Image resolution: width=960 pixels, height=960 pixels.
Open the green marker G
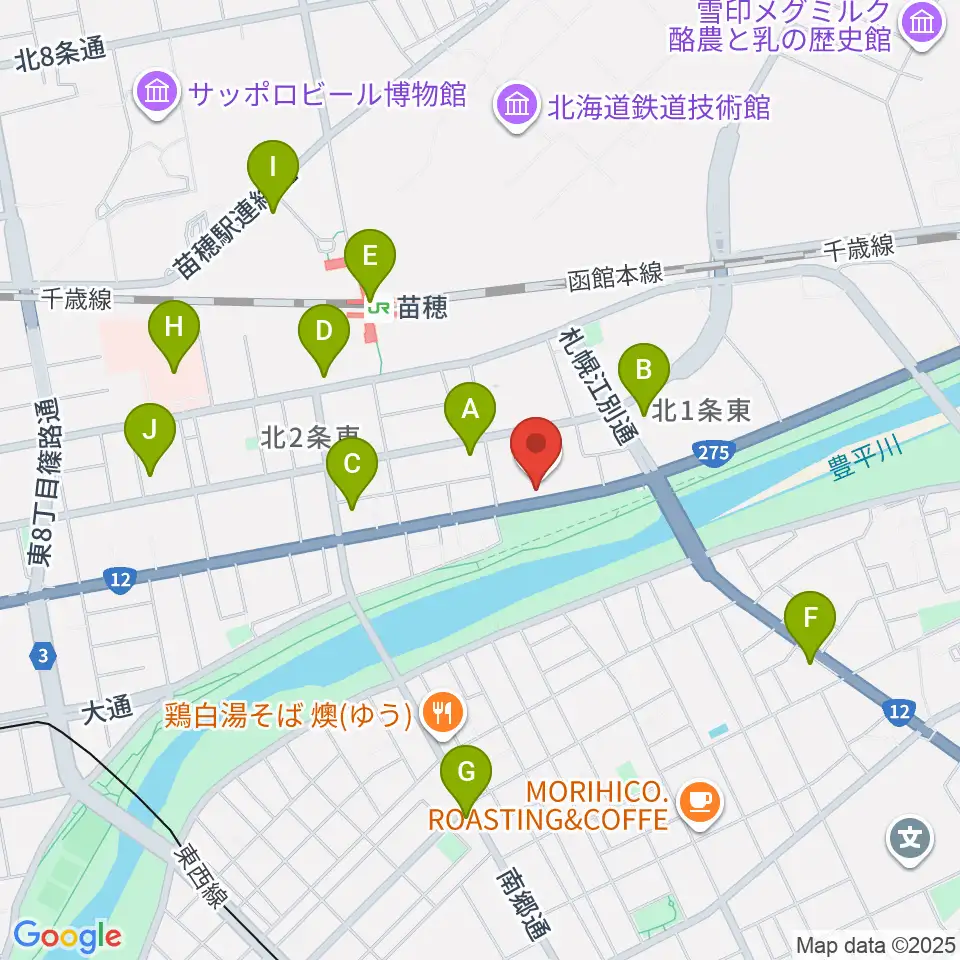[x=465, y=781]
